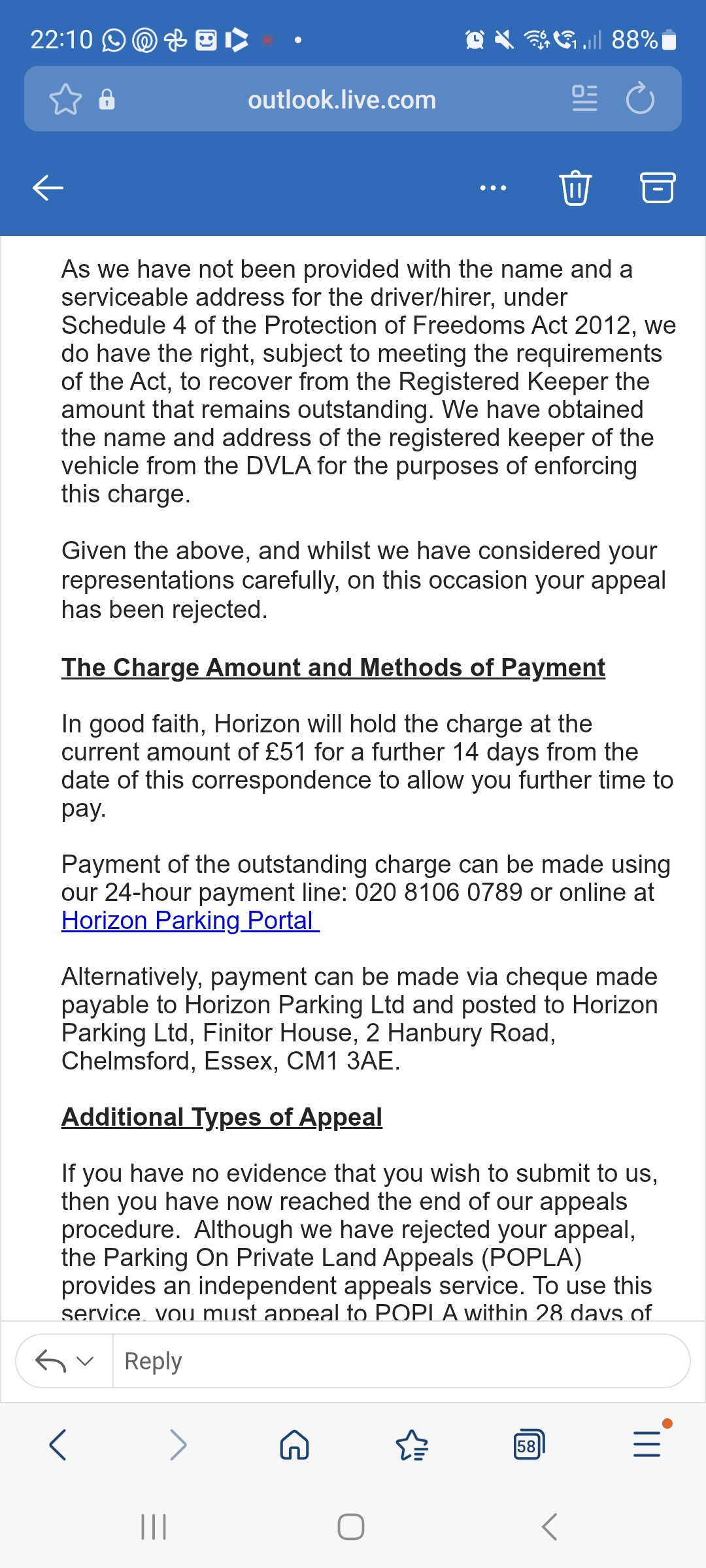Screen dimensions: 706x1568
Task: Open the Horizon Parking Portal link
Action: point(190,921)
